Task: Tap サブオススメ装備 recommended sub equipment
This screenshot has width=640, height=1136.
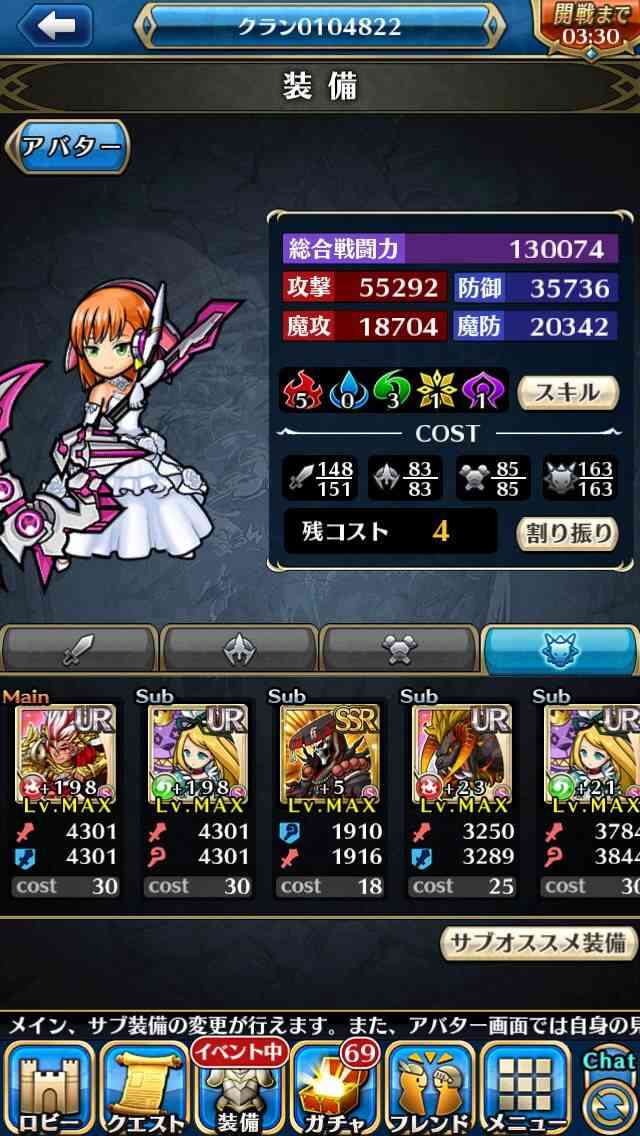Action: coord(538,943)
